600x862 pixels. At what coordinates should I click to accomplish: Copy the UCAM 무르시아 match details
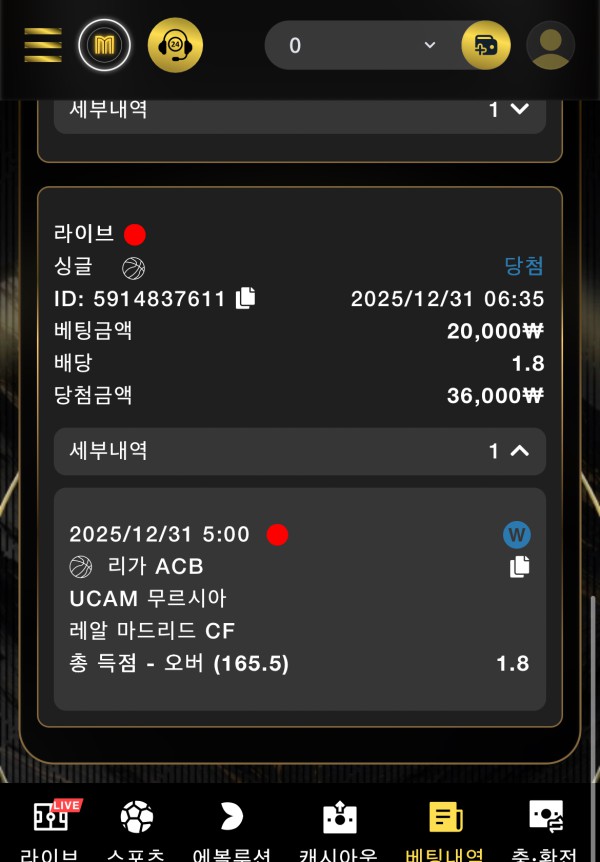point(519,567)
